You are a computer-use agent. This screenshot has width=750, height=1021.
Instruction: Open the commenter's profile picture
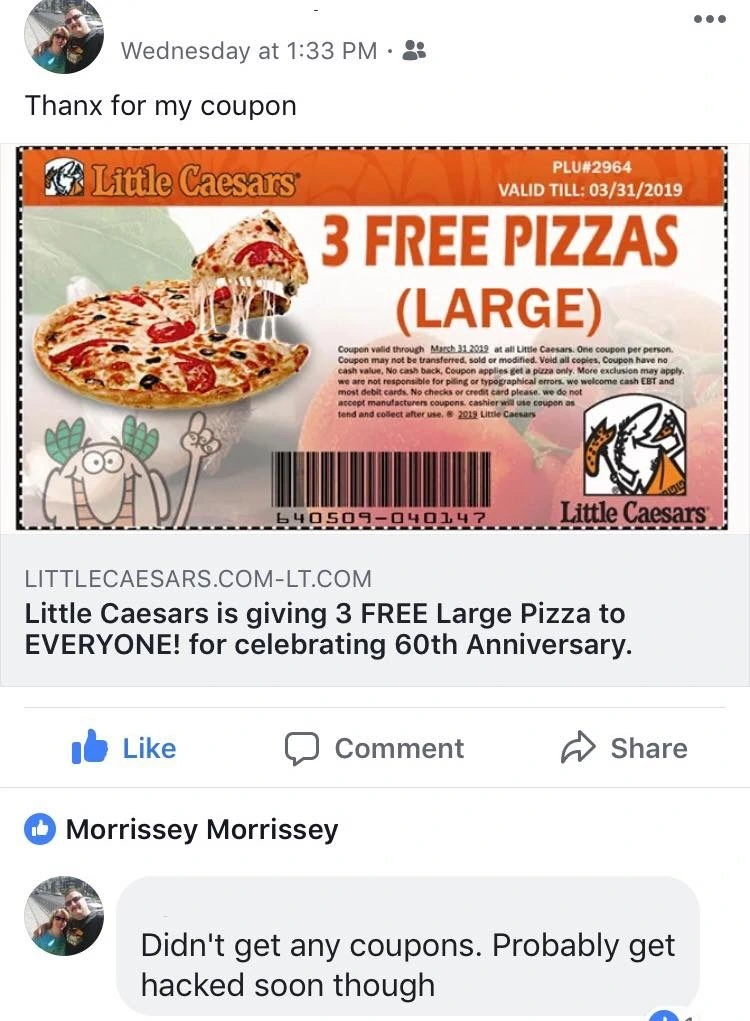[65, 914]
